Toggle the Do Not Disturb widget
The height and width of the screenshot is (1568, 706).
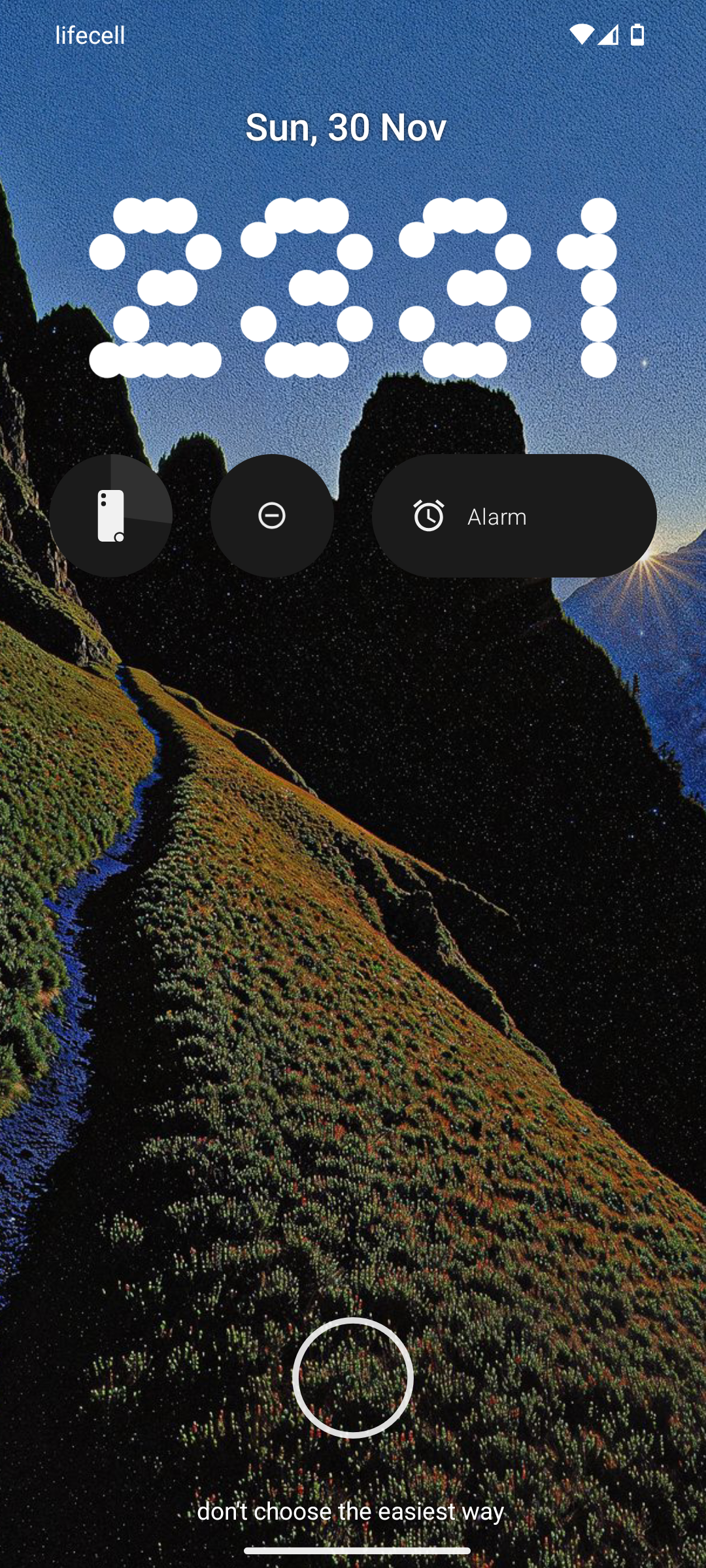click(x=272, y=515)
